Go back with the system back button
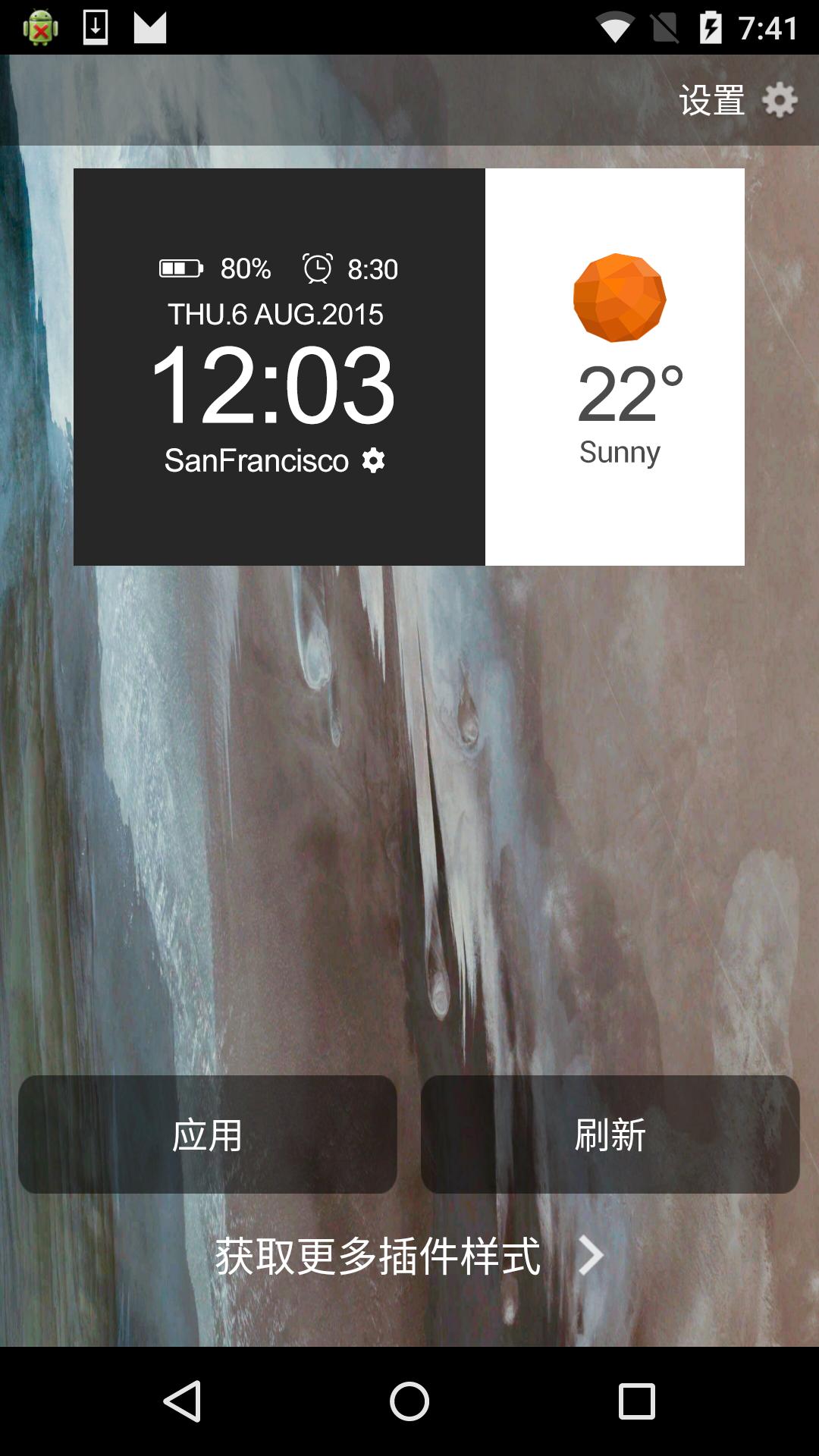The height and width of the screenshot is (1456, 819). coord(182,1401)
